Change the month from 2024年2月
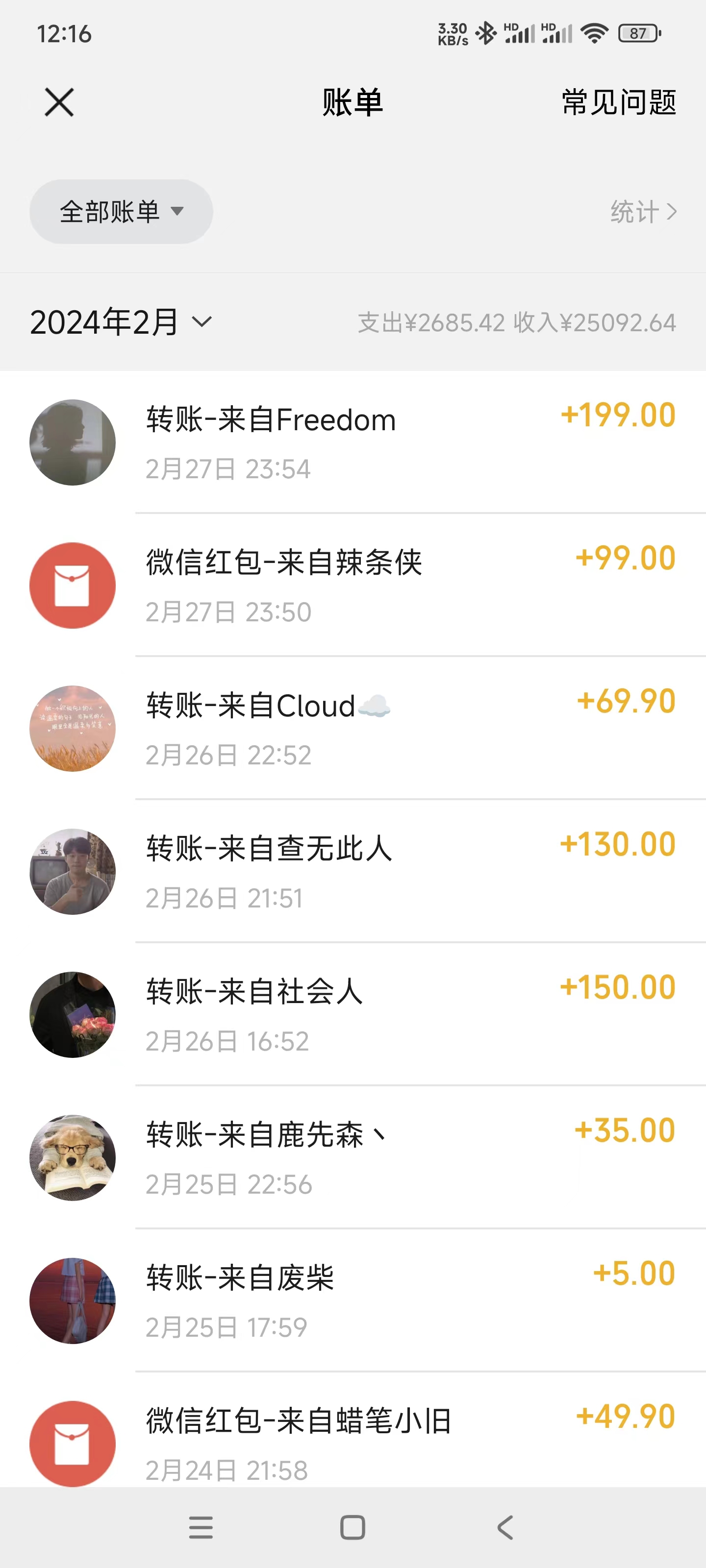This screenshot has width=706, height=1568. [x=121, y=321]
